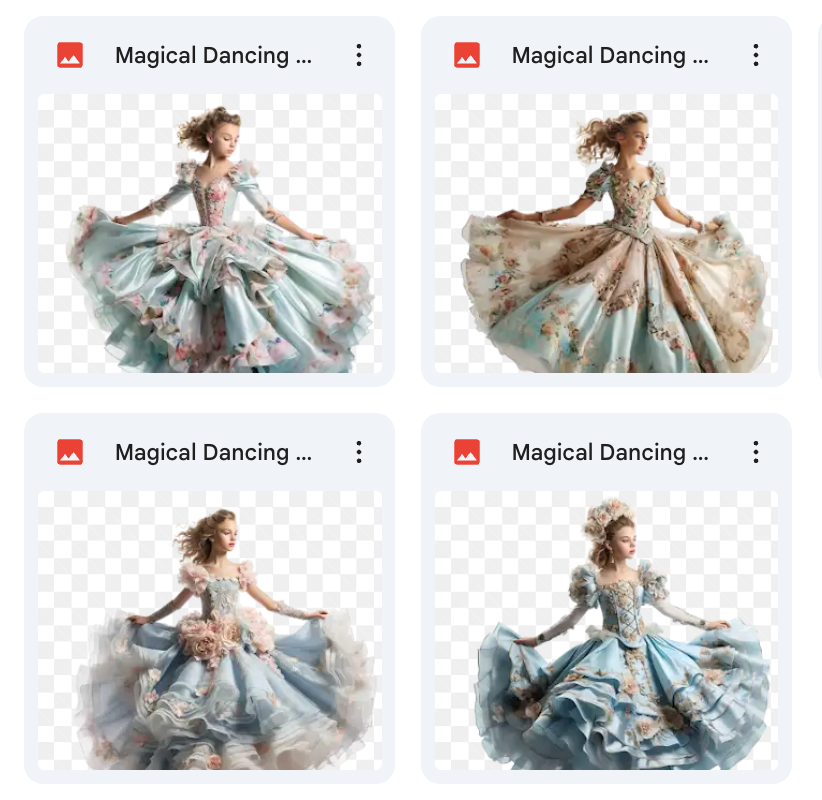822x800 pixels.
Task: Open more options for the flower headpiece file
Action: coord(756,453)
